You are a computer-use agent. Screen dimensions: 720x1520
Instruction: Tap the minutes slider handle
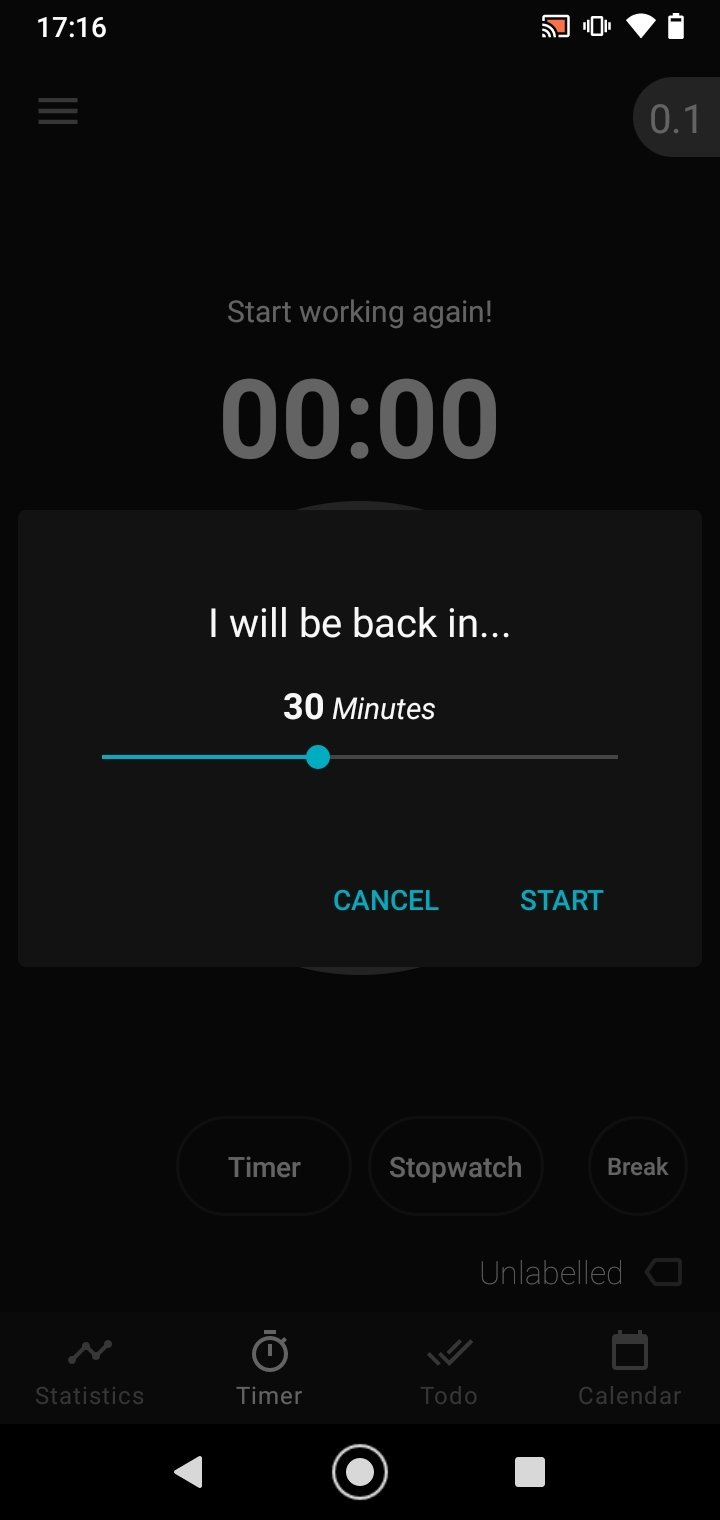[318, 757]
